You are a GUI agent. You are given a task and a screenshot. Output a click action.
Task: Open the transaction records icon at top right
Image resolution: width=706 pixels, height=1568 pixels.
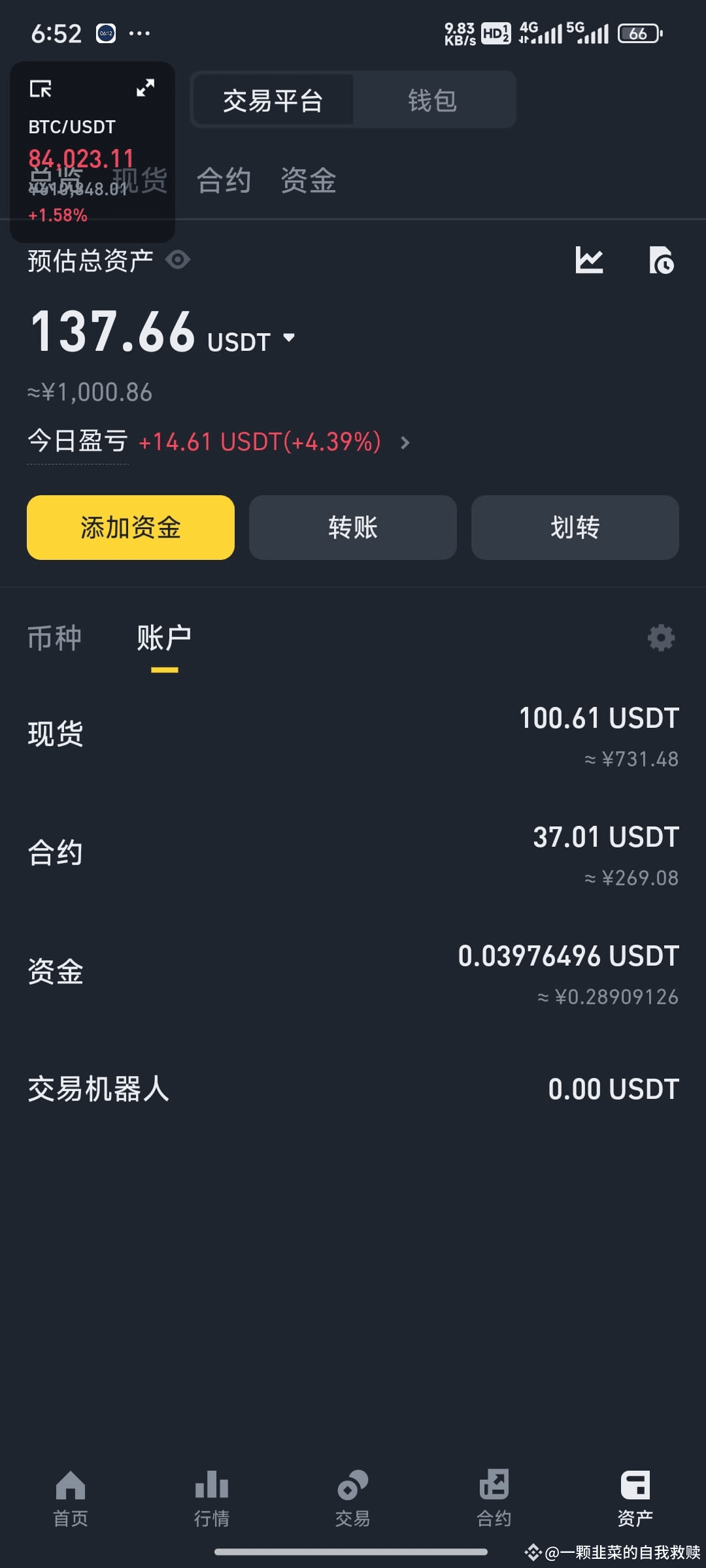tap(663, 259)
